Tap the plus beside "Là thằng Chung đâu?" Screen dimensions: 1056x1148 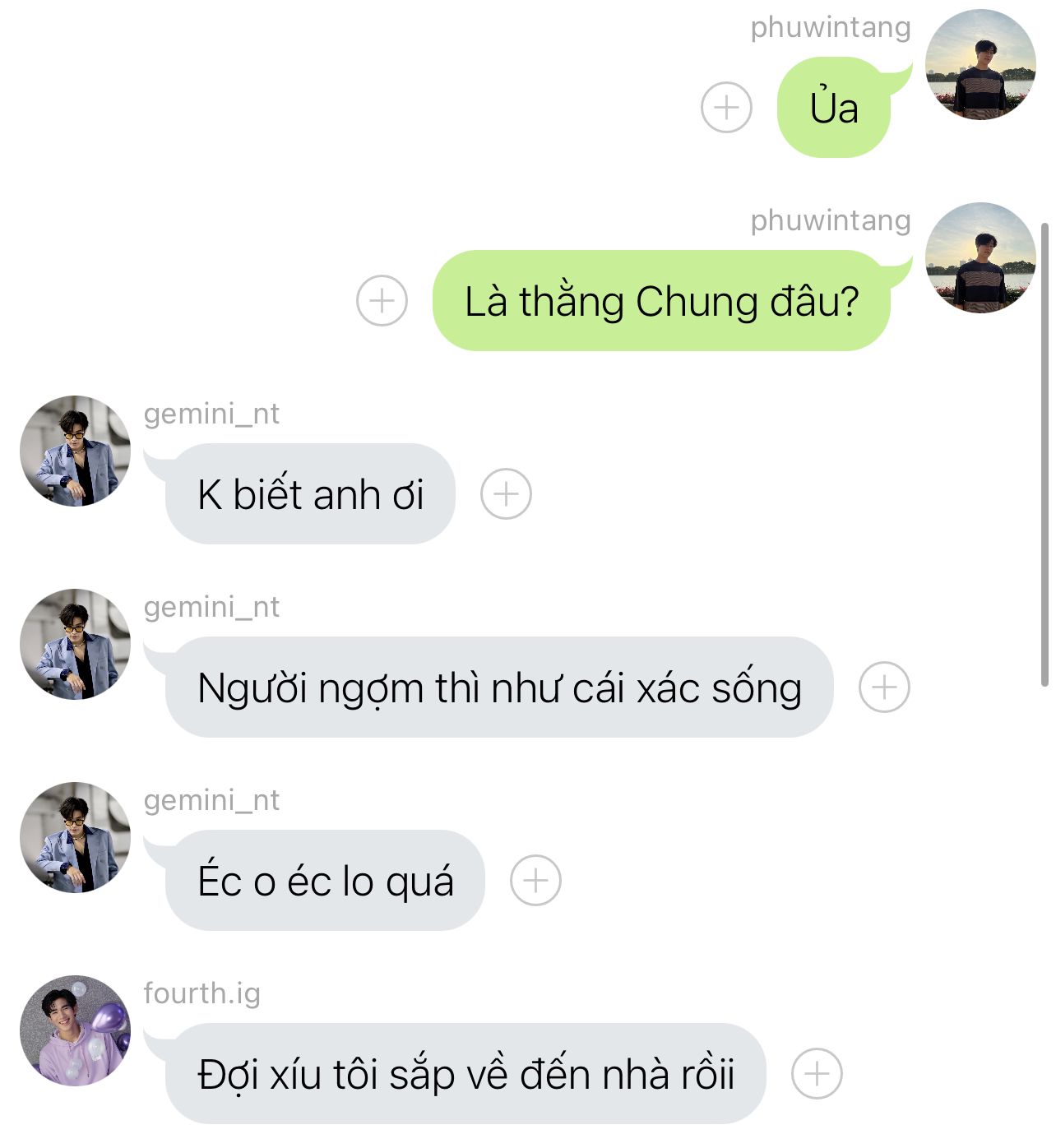click(x=382, y=301)
